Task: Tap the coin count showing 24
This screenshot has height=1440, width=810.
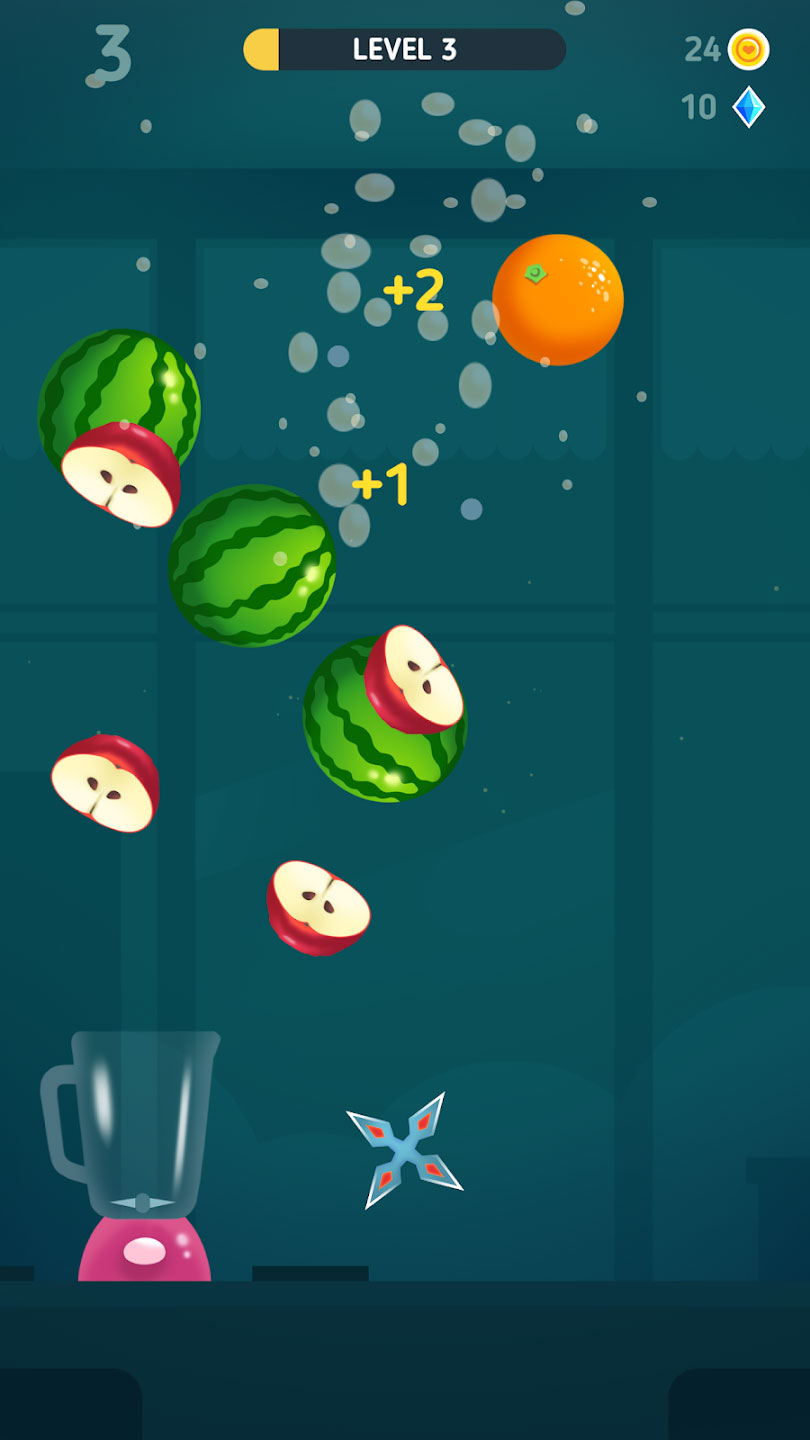Action: [x=705, y=49]
